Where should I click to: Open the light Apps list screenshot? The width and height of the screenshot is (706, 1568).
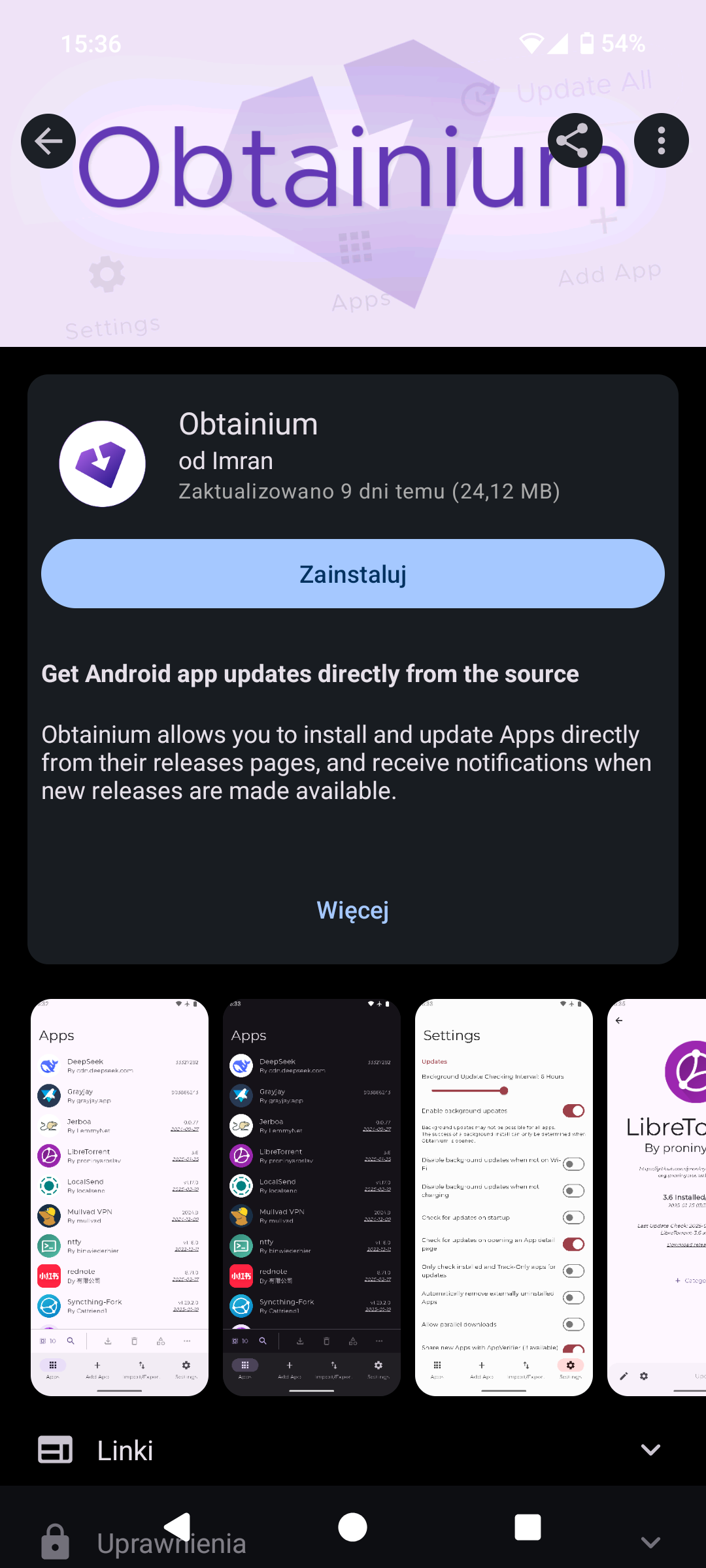(120, 1197)
